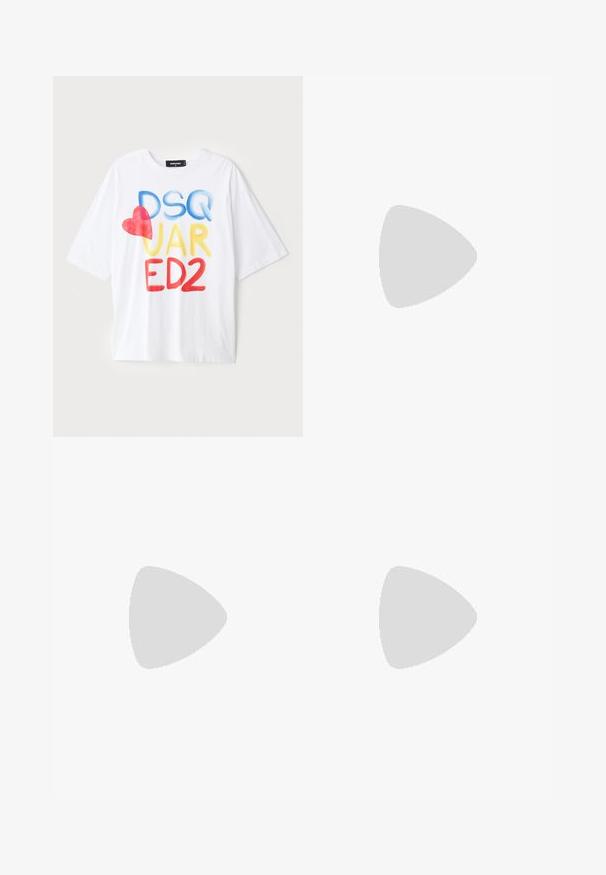Image resolution: width=606 pixels, height=875 pixels.
Task: Open the DSQUARED2 white t-shirt image
Action: 177,256
